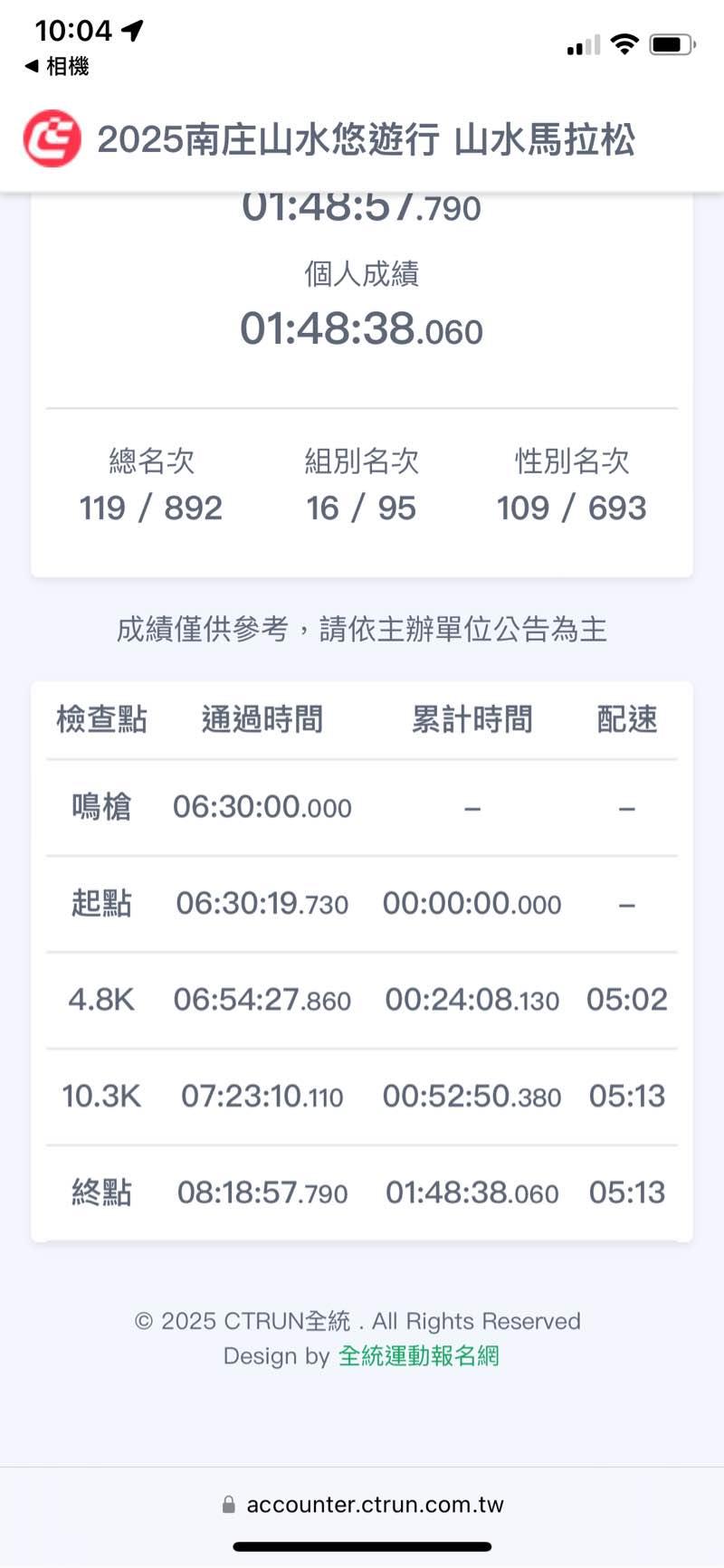Return to the 相機 app
Viewport: 724px width, 1568px height.
tap(57, 66)
